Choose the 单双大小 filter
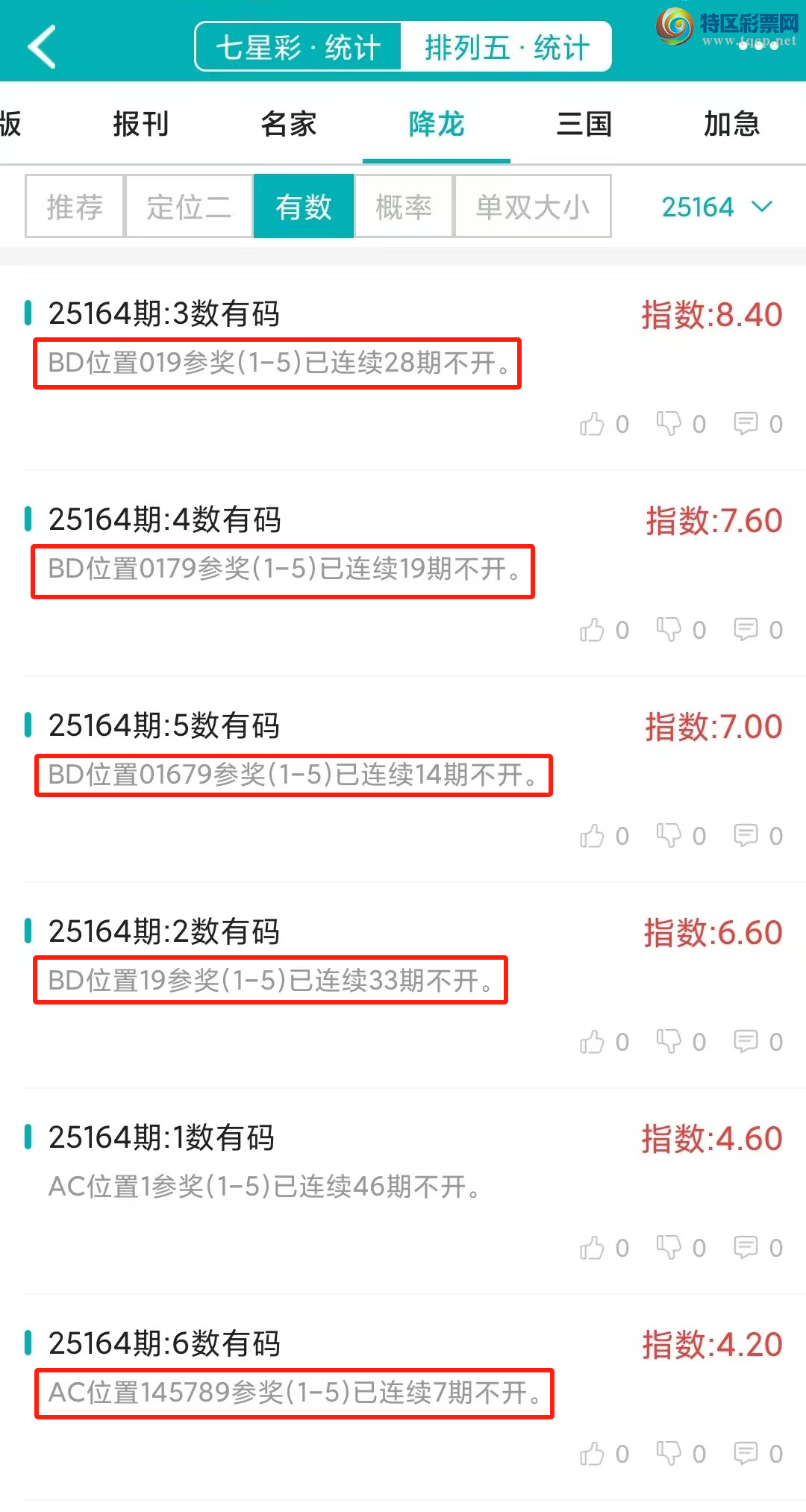 point(533,207)
